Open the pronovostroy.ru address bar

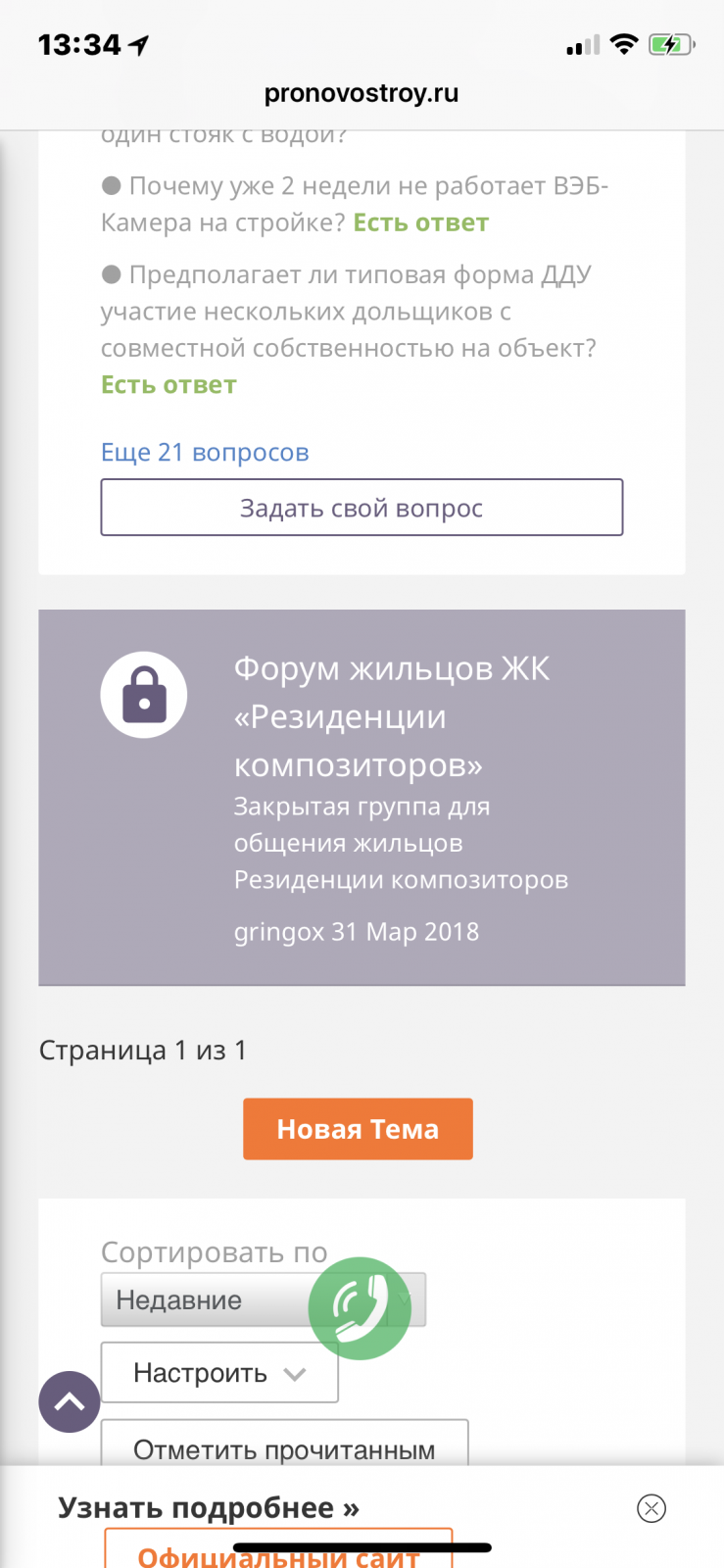362,93
